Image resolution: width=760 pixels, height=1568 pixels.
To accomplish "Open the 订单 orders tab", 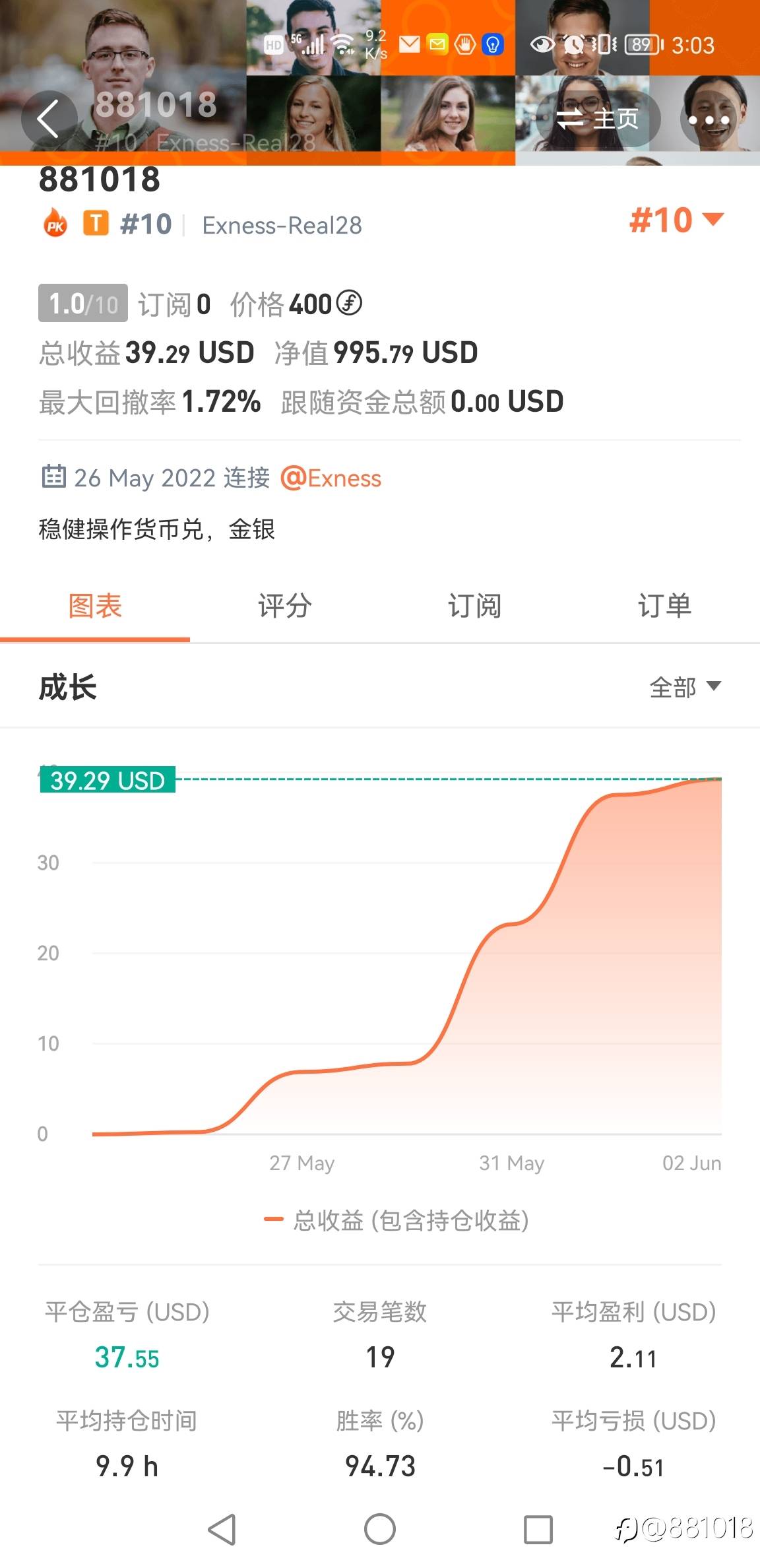I will [x=664, y=606].
